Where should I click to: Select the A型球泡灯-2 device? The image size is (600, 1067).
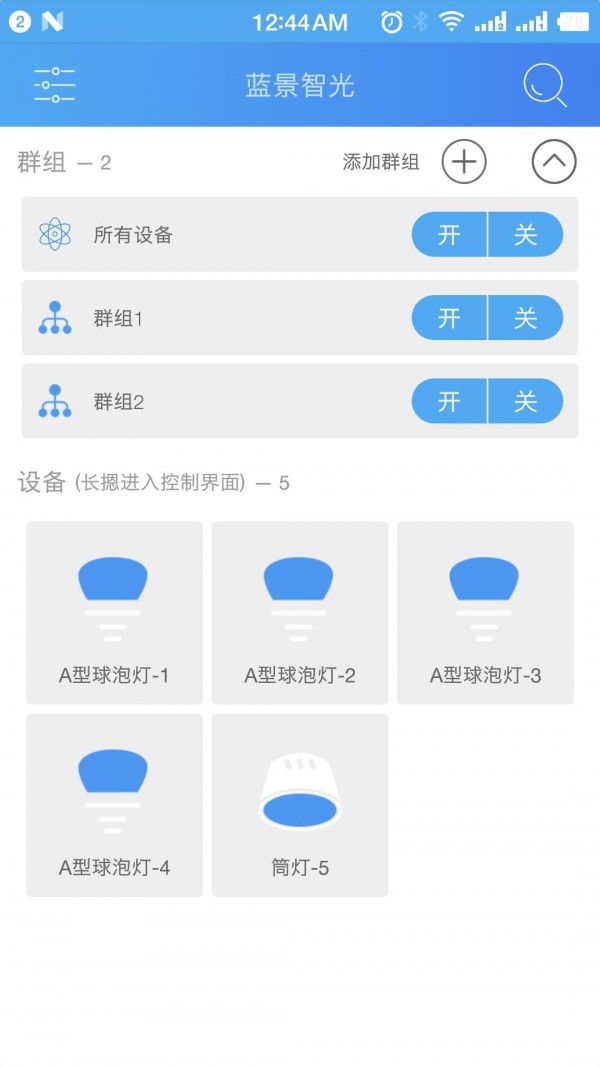pyautogui.click(x=300, y=613)
